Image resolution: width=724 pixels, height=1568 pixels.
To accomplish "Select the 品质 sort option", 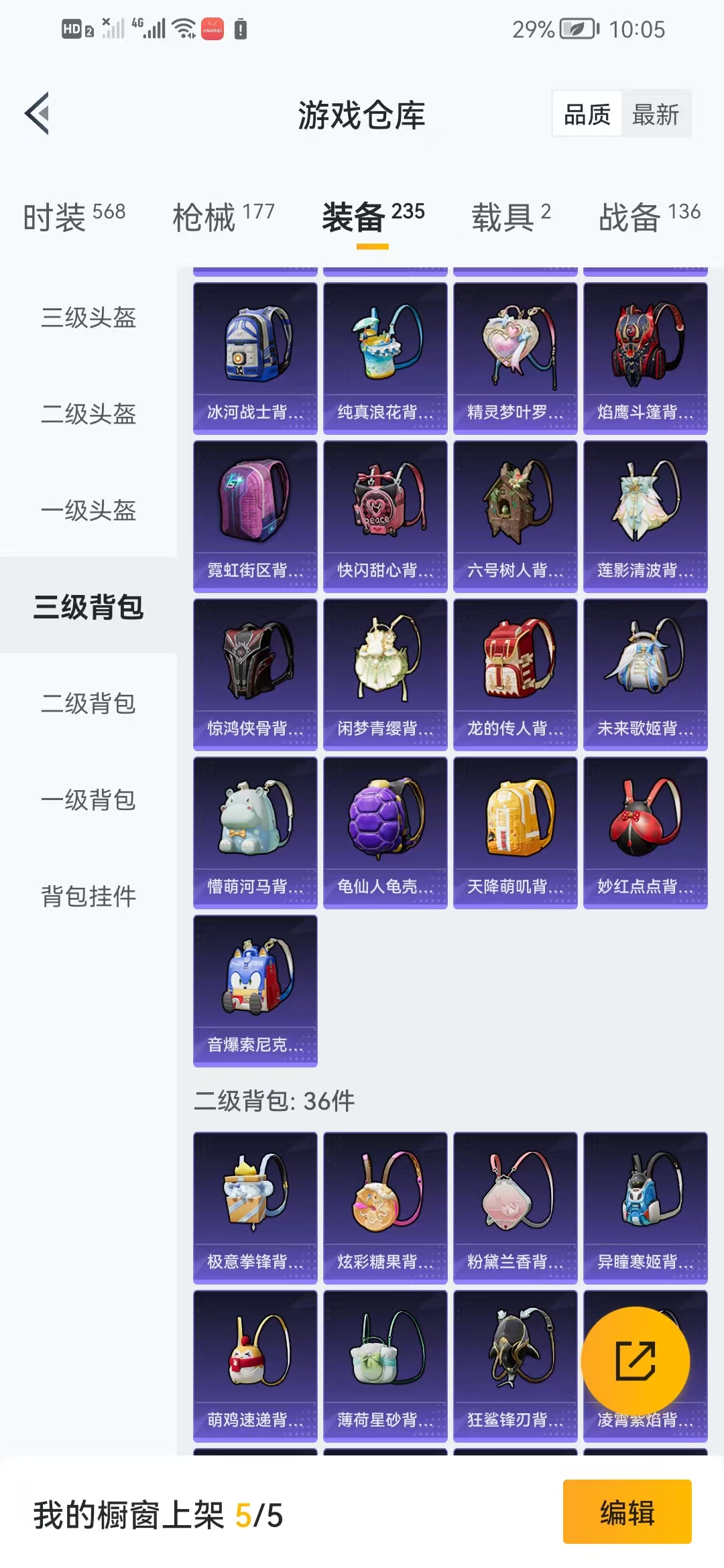I will click(587, 115).
